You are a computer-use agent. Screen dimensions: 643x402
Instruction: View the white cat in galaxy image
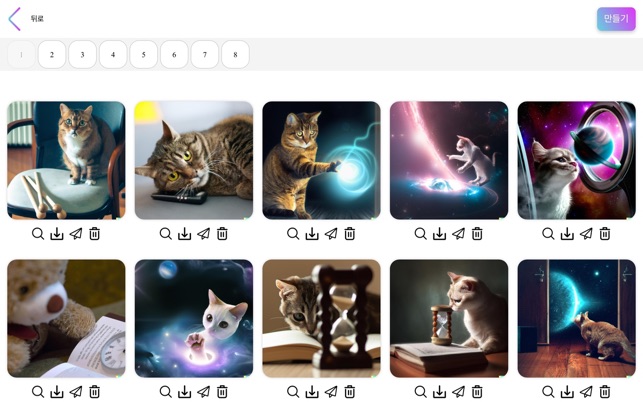pyautogui.click(x=194, y=318)
